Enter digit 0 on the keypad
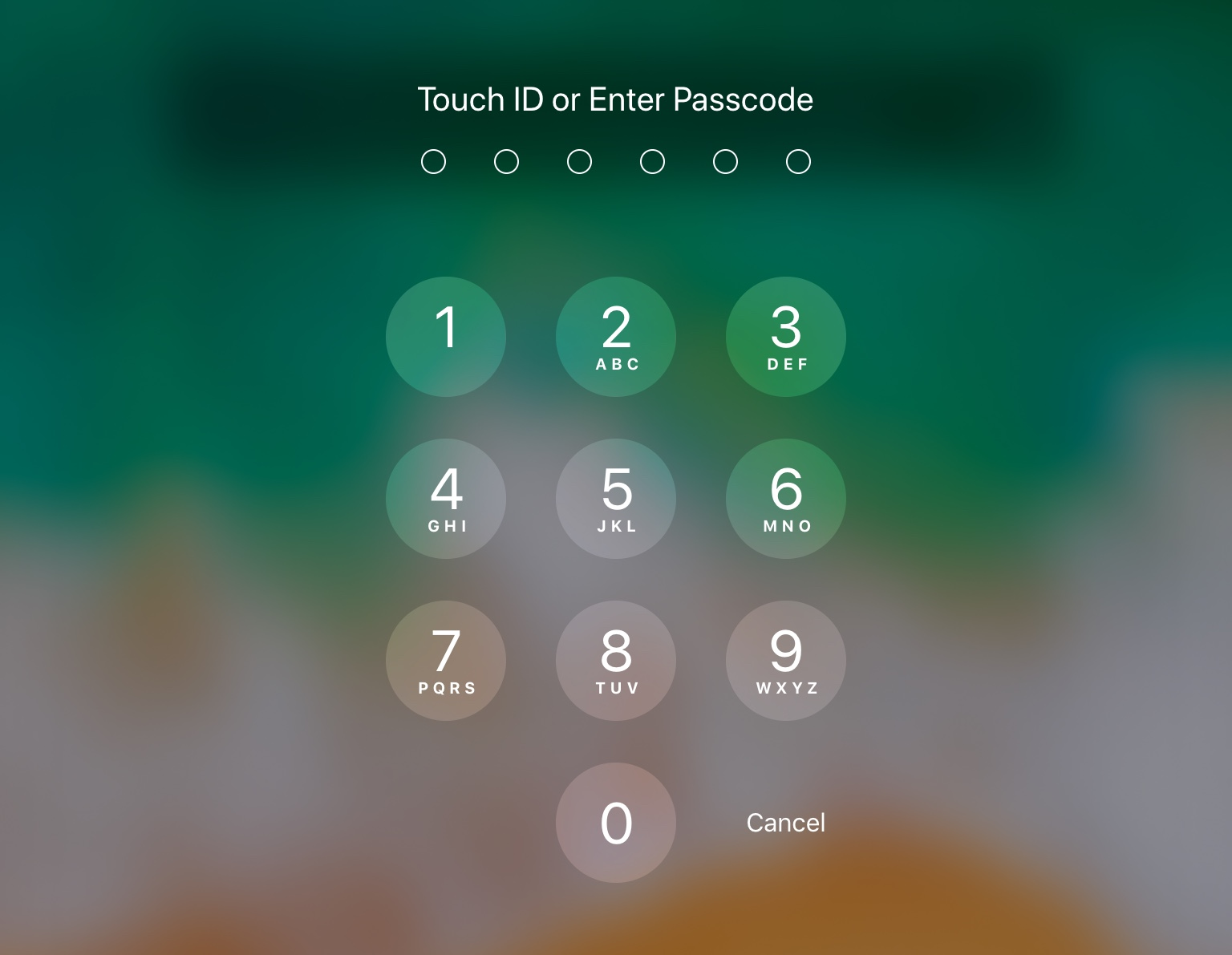 coord(616,823)
